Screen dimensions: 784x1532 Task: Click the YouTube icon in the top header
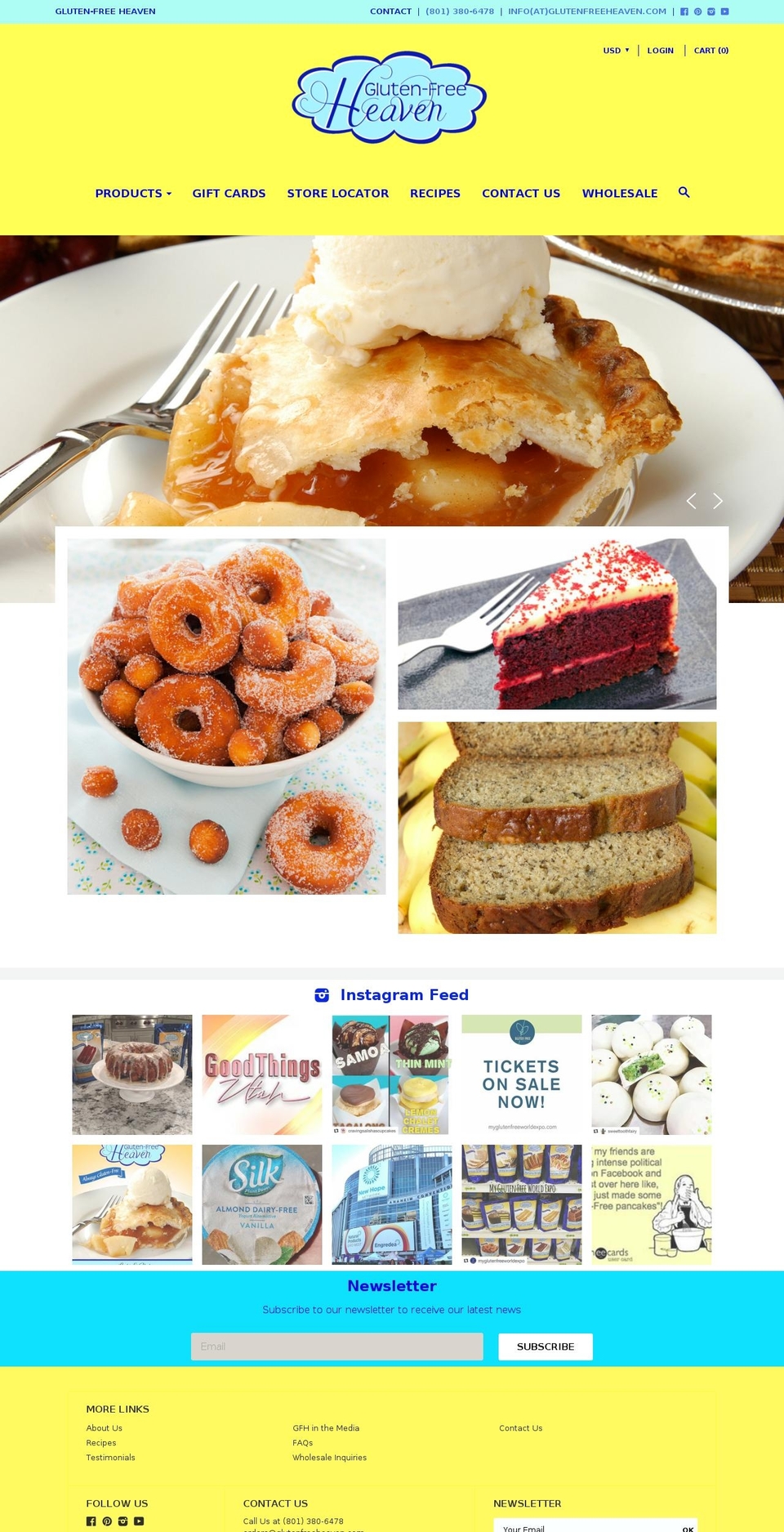coord(725,11)
